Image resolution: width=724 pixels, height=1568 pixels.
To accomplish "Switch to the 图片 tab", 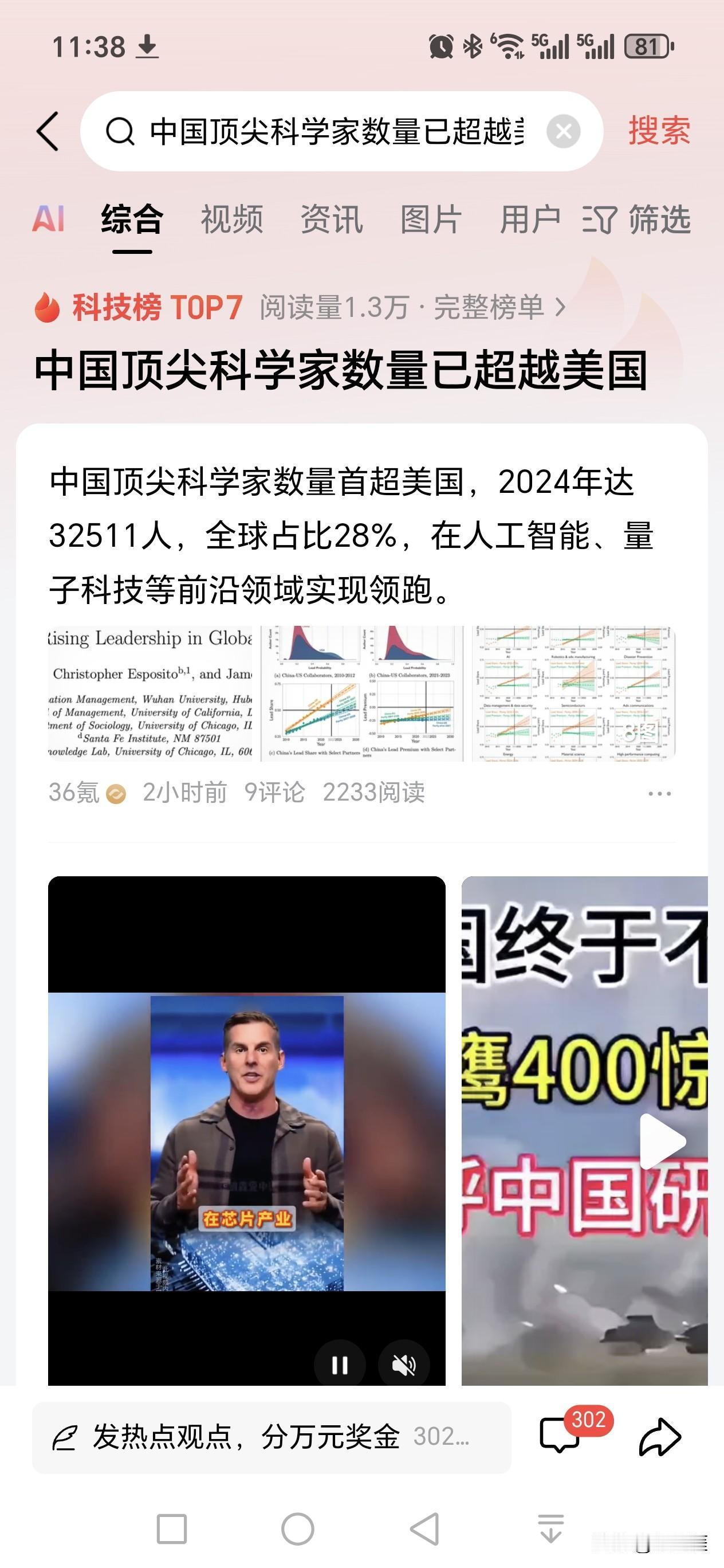I will 431,221.
